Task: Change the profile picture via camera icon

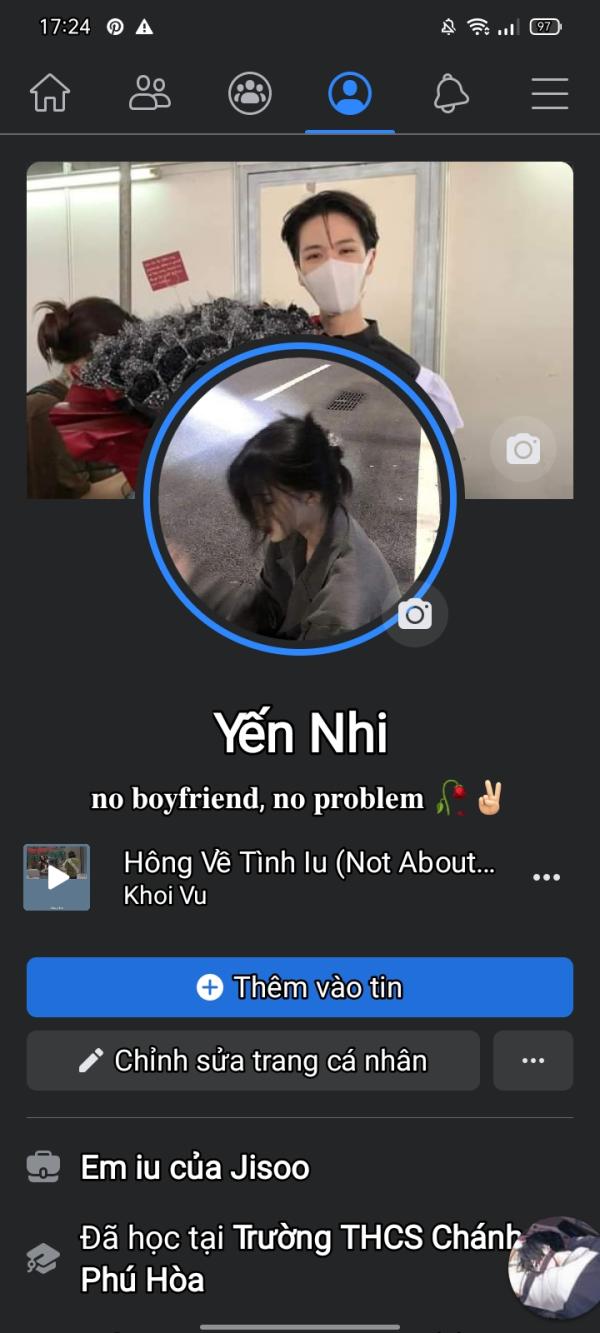Action: [x=415, y=614]
